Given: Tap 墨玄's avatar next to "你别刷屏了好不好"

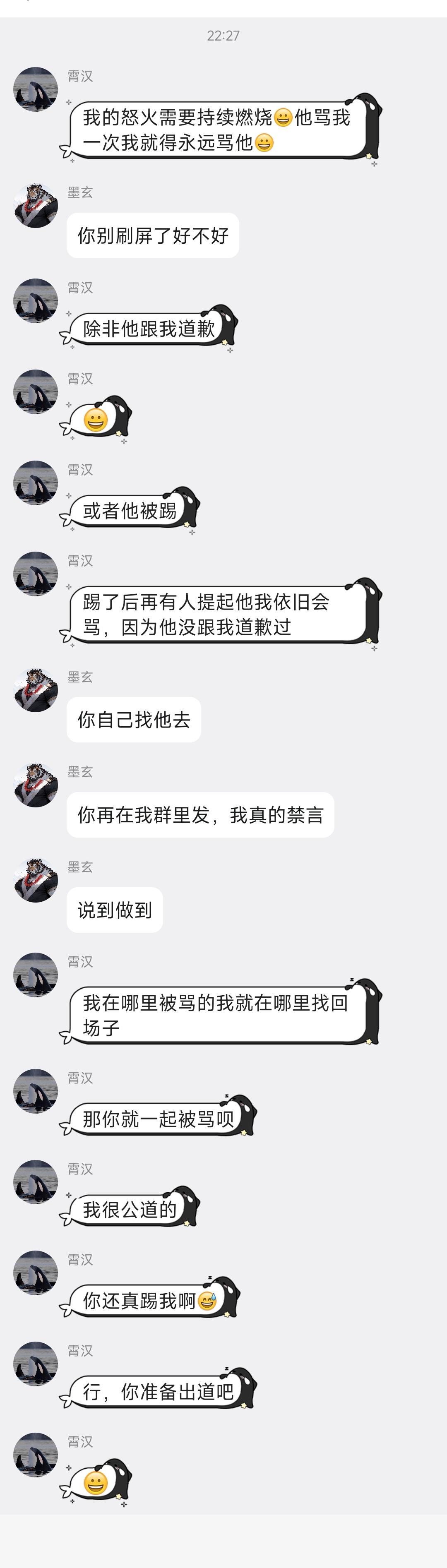Looking at the screenshot, I should pyautogui.click(x=35, y=206).
